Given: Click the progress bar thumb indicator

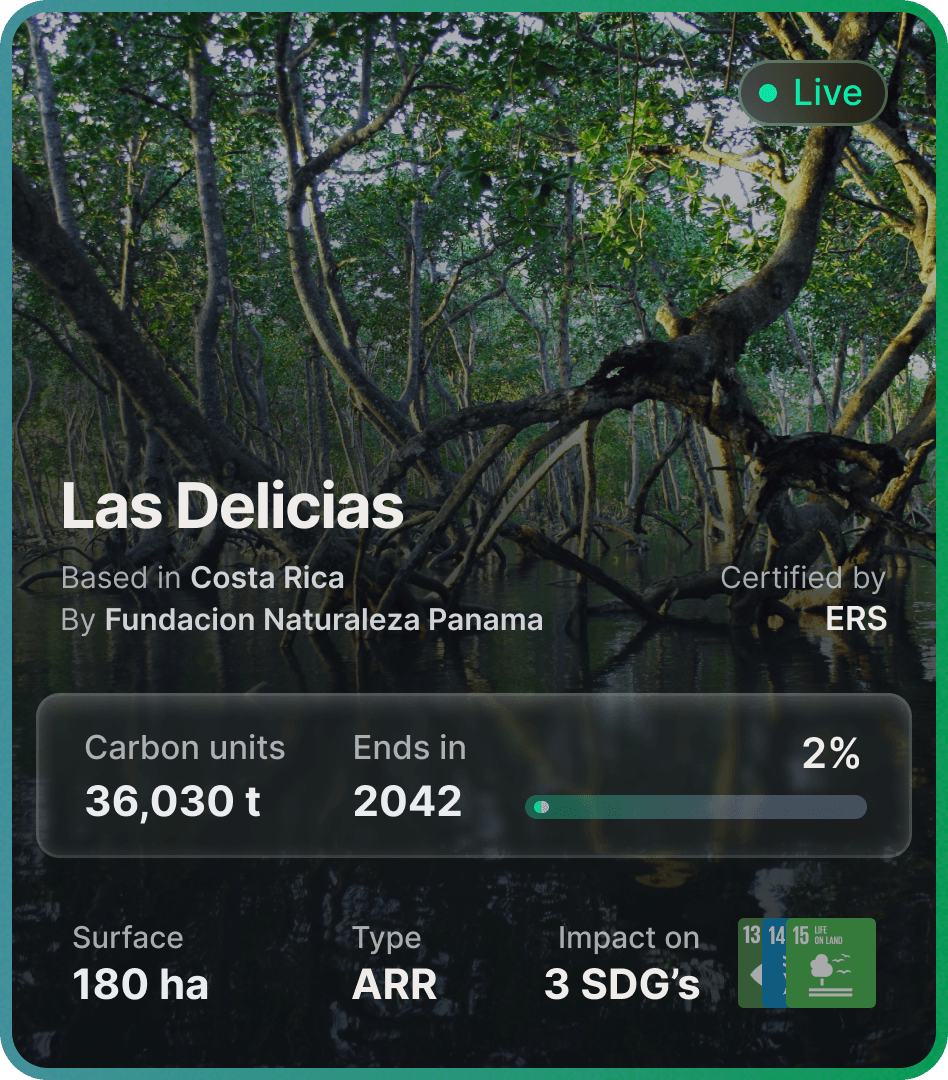Looking at the screenshot, I should (542, 807).
